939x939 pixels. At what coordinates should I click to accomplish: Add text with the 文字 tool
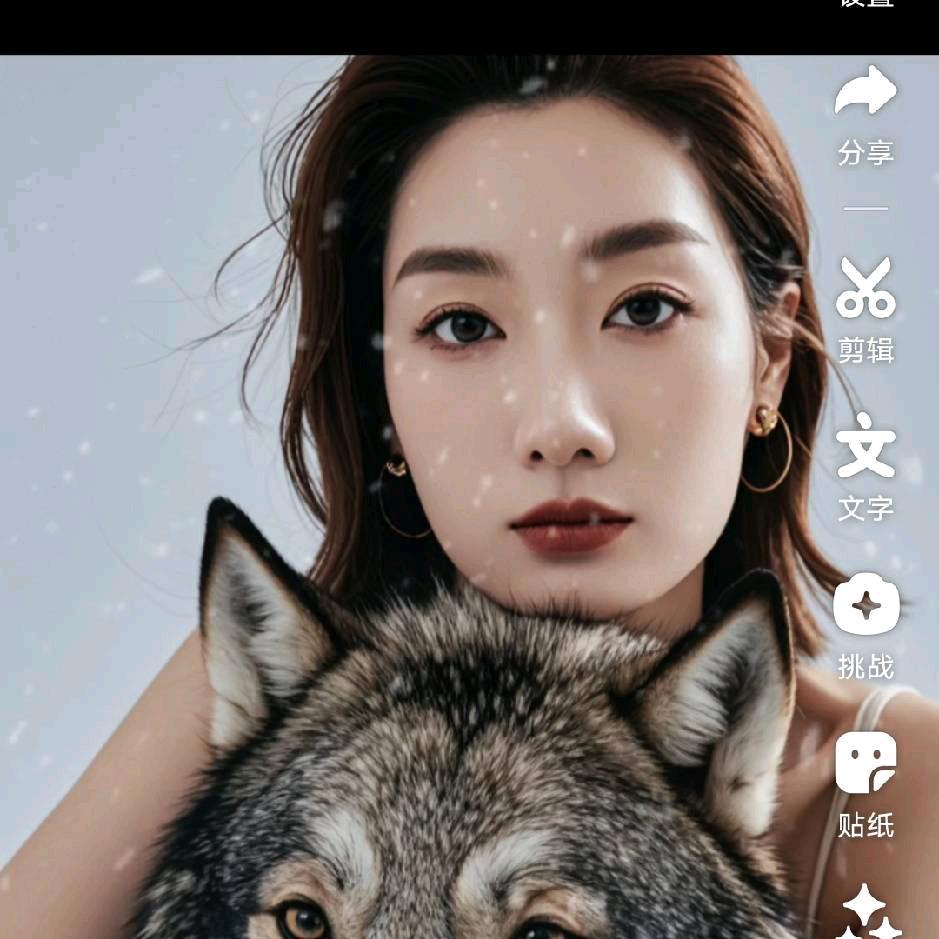pos(866,467)
